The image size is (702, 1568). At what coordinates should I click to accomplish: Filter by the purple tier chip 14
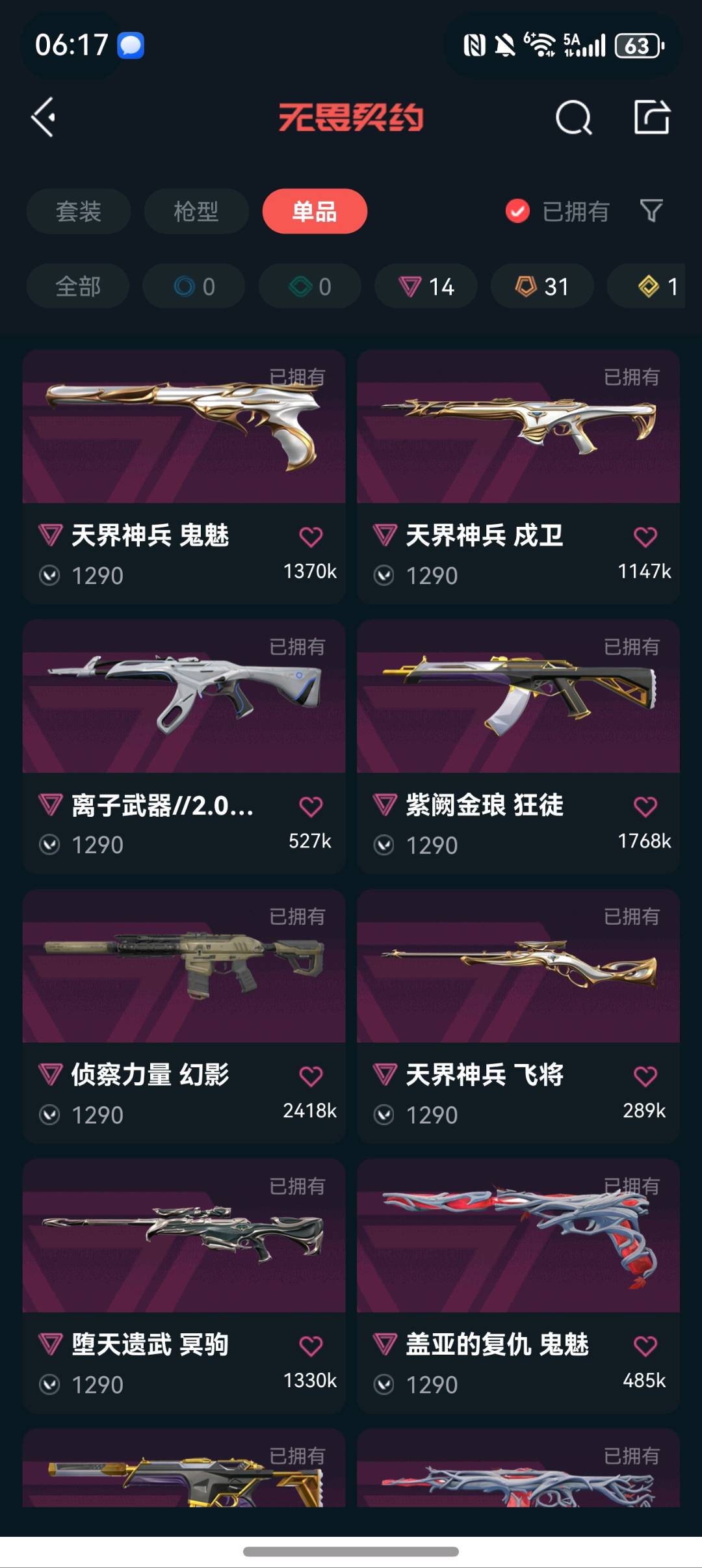point(426,286)
